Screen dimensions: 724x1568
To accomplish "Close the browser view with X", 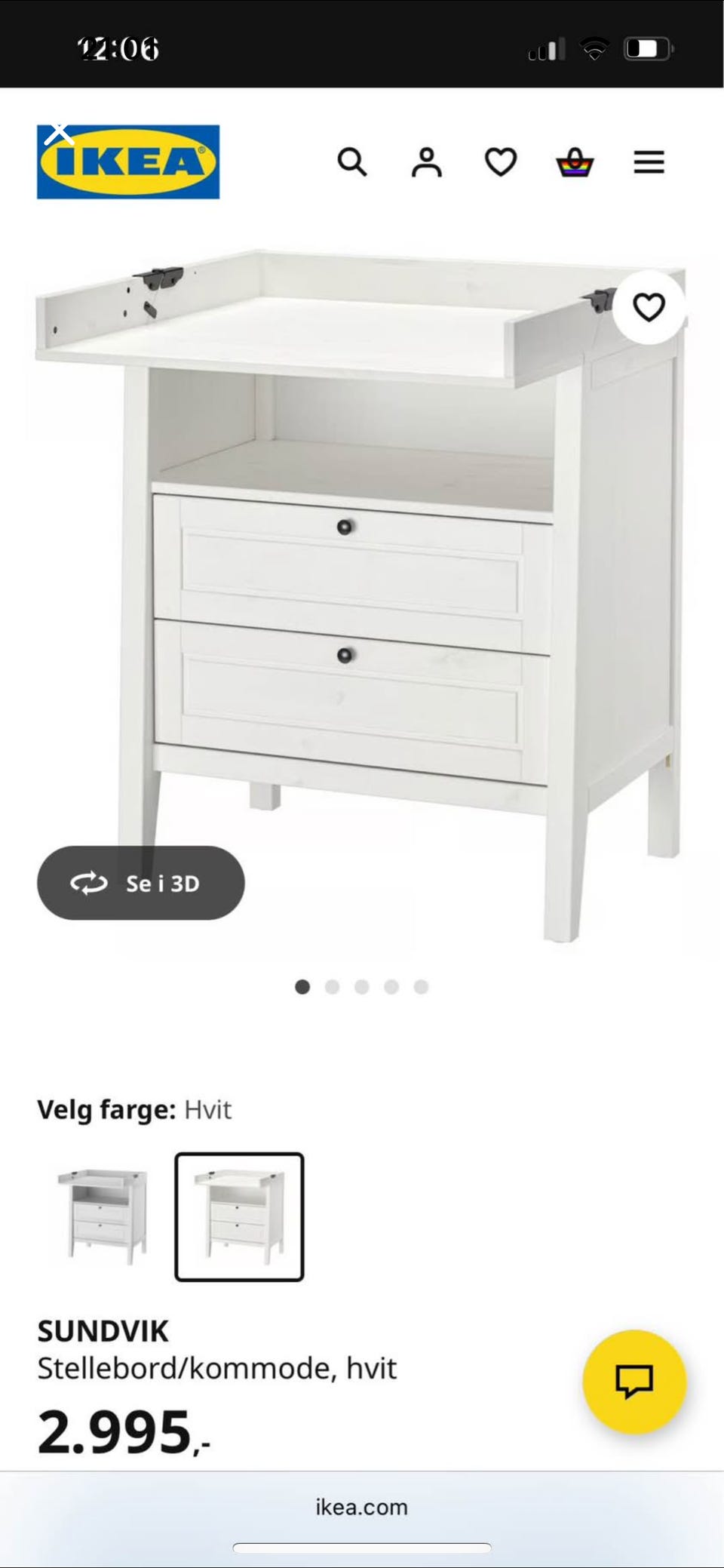I will 59,134.
